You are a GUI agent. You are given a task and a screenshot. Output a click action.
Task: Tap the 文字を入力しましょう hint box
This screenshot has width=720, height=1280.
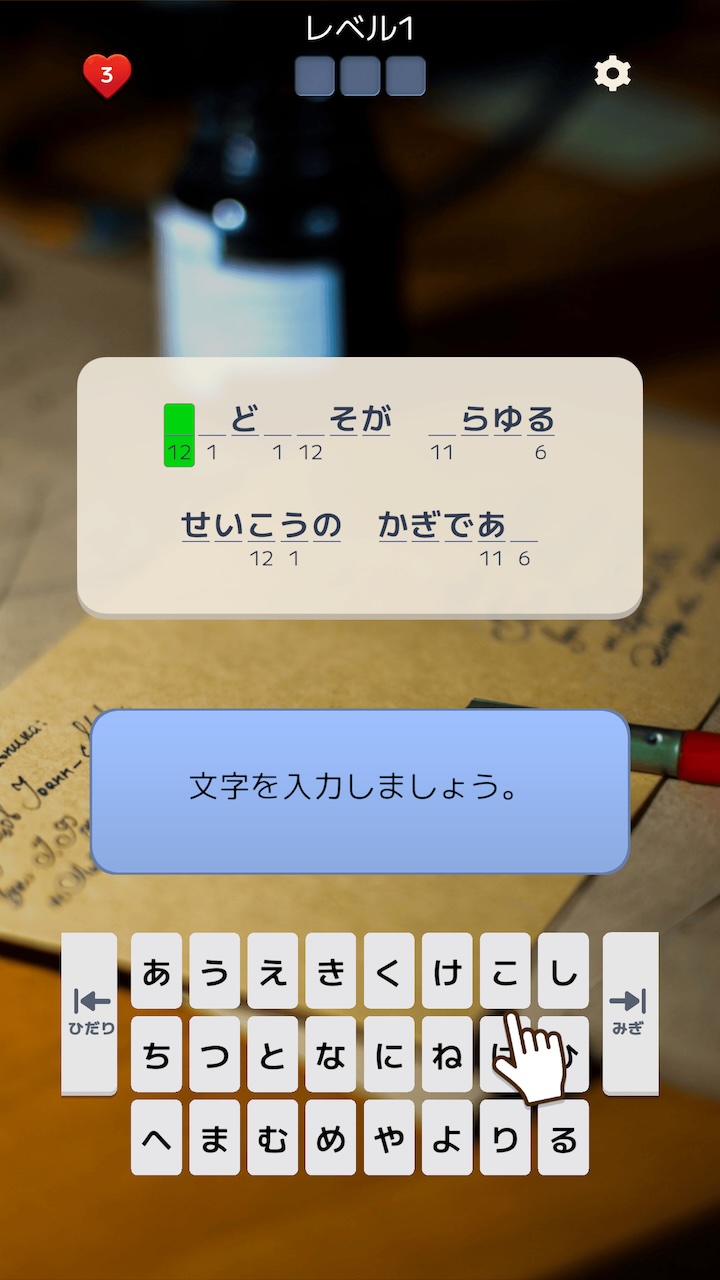[357, 790]
